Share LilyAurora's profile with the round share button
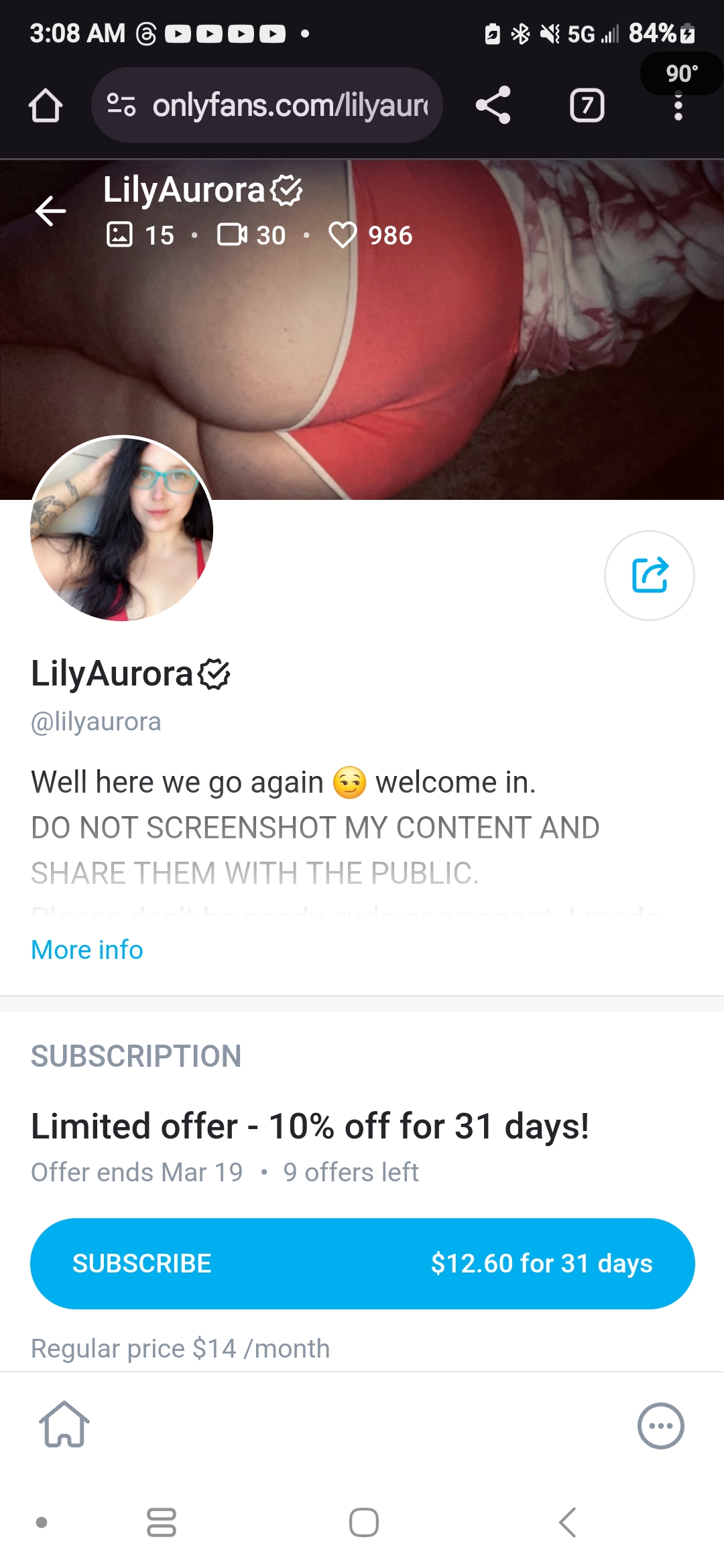 [x=649, y=576]
